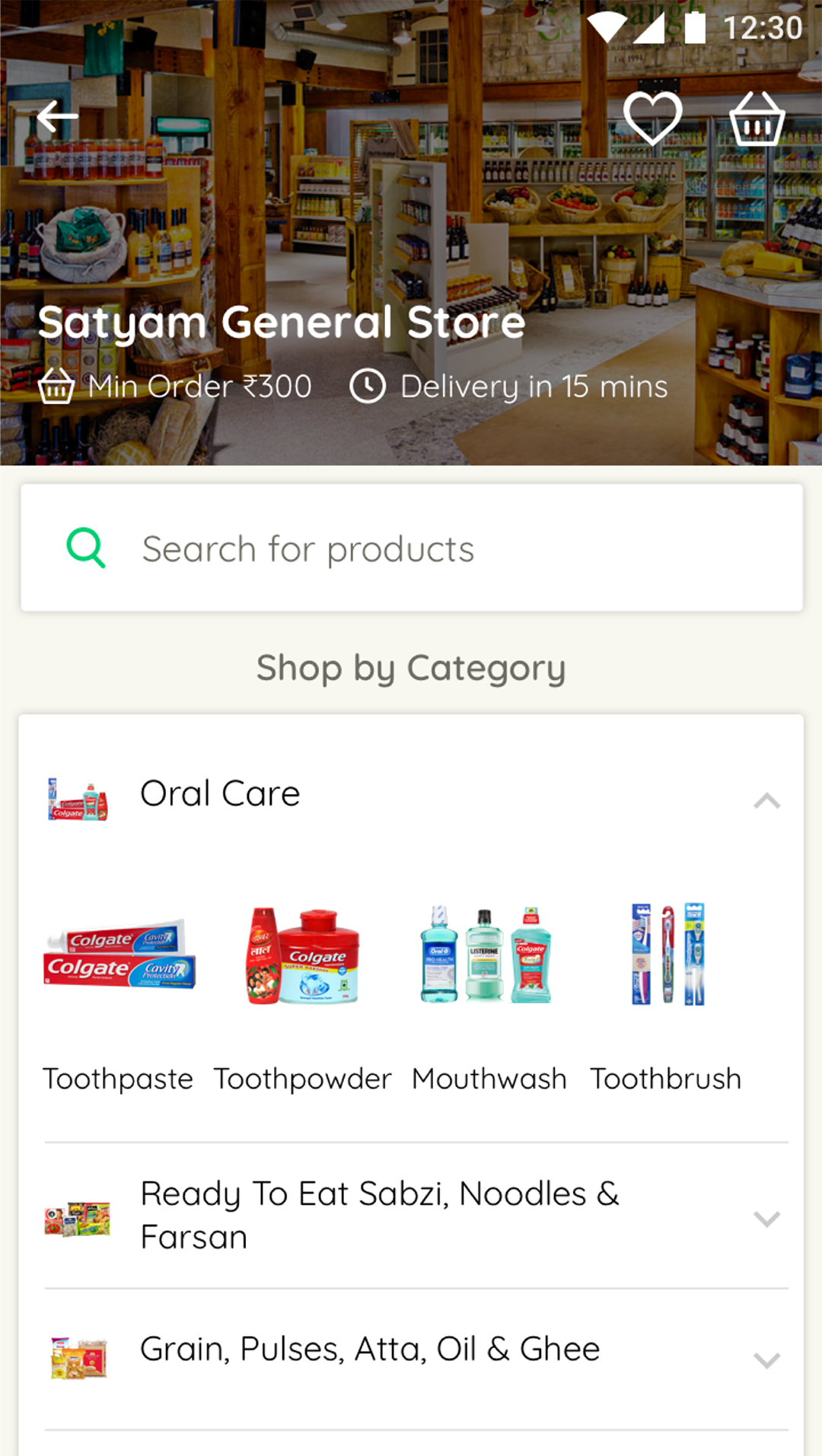
Task: Open the Toothpaste subcategory
Action: pos(119,997)
